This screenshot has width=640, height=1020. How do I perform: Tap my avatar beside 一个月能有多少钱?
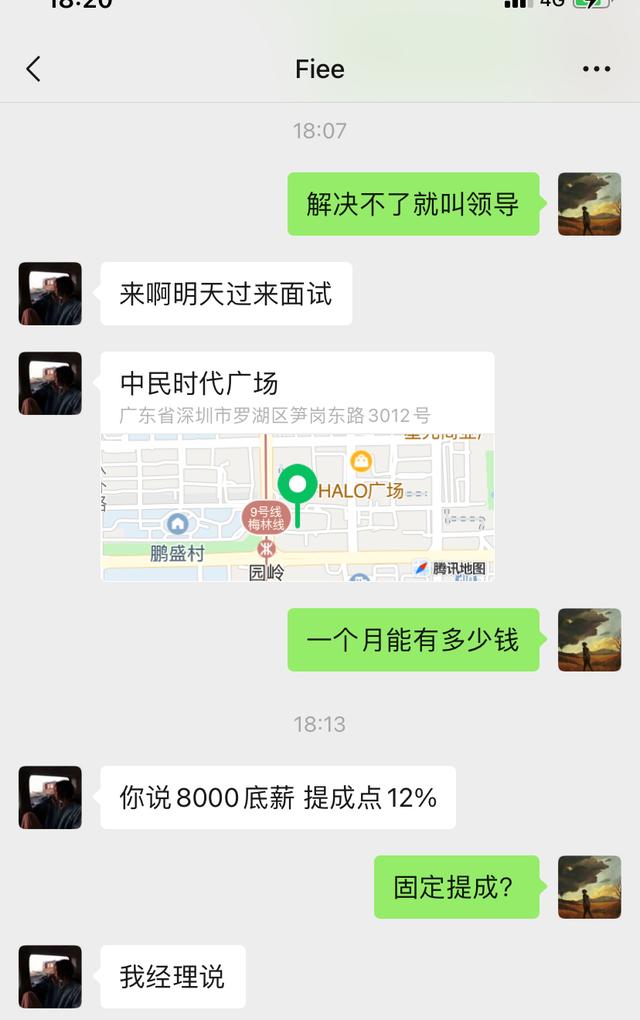tap(589, 640)
